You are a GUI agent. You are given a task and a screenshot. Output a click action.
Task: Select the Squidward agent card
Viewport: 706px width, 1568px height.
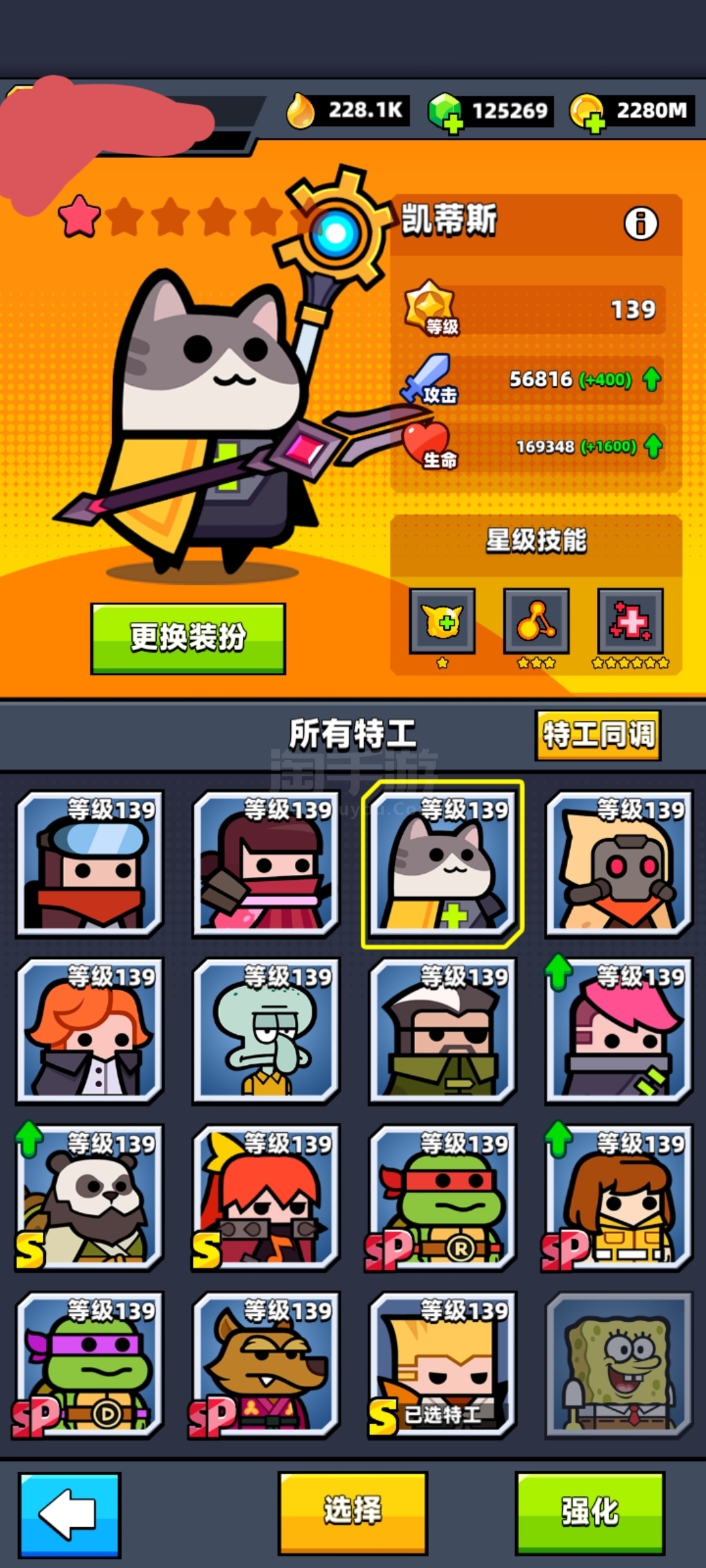[x=266, y=1030]
